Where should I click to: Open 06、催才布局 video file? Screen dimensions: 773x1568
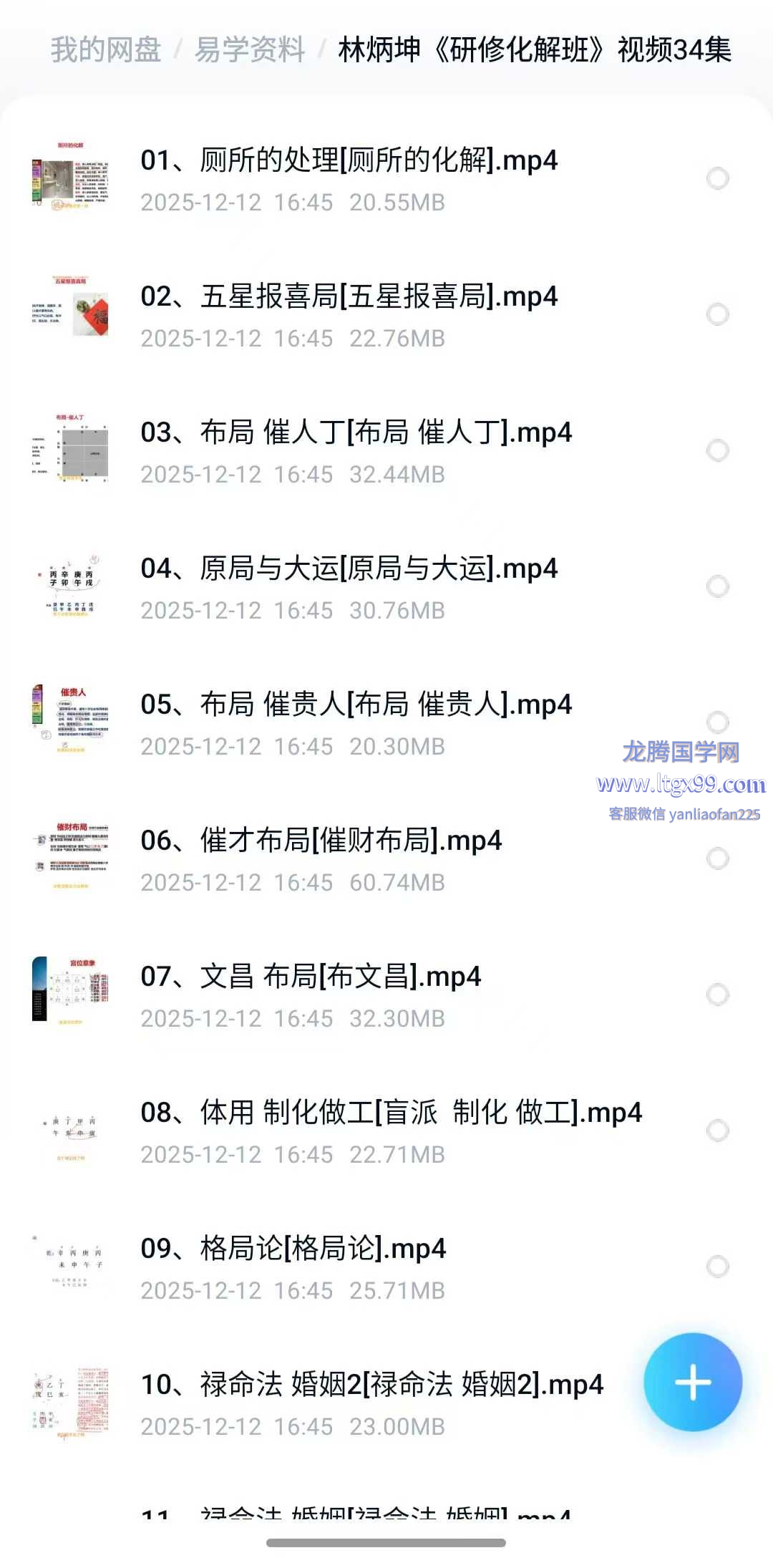pyautogui.click(x=321, y=841)
